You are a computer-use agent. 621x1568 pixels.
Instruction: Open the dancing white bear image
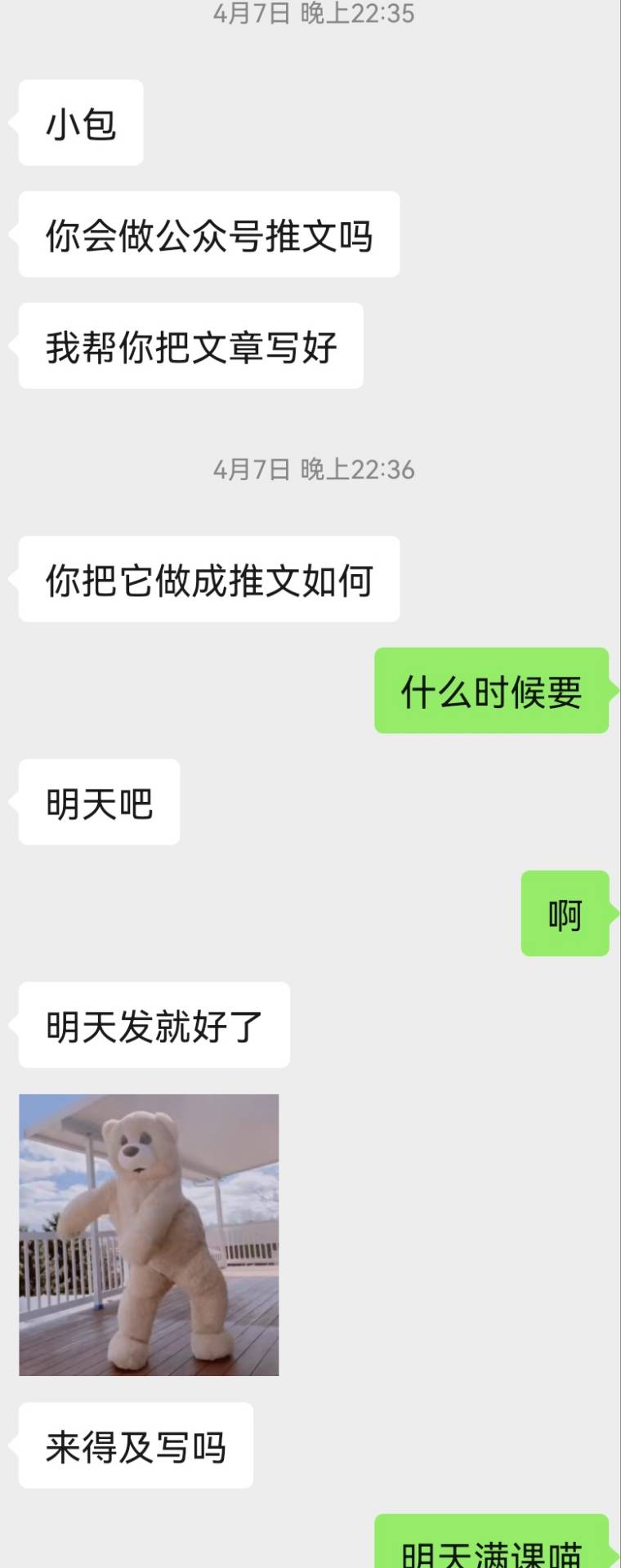tap(149, 1234)
